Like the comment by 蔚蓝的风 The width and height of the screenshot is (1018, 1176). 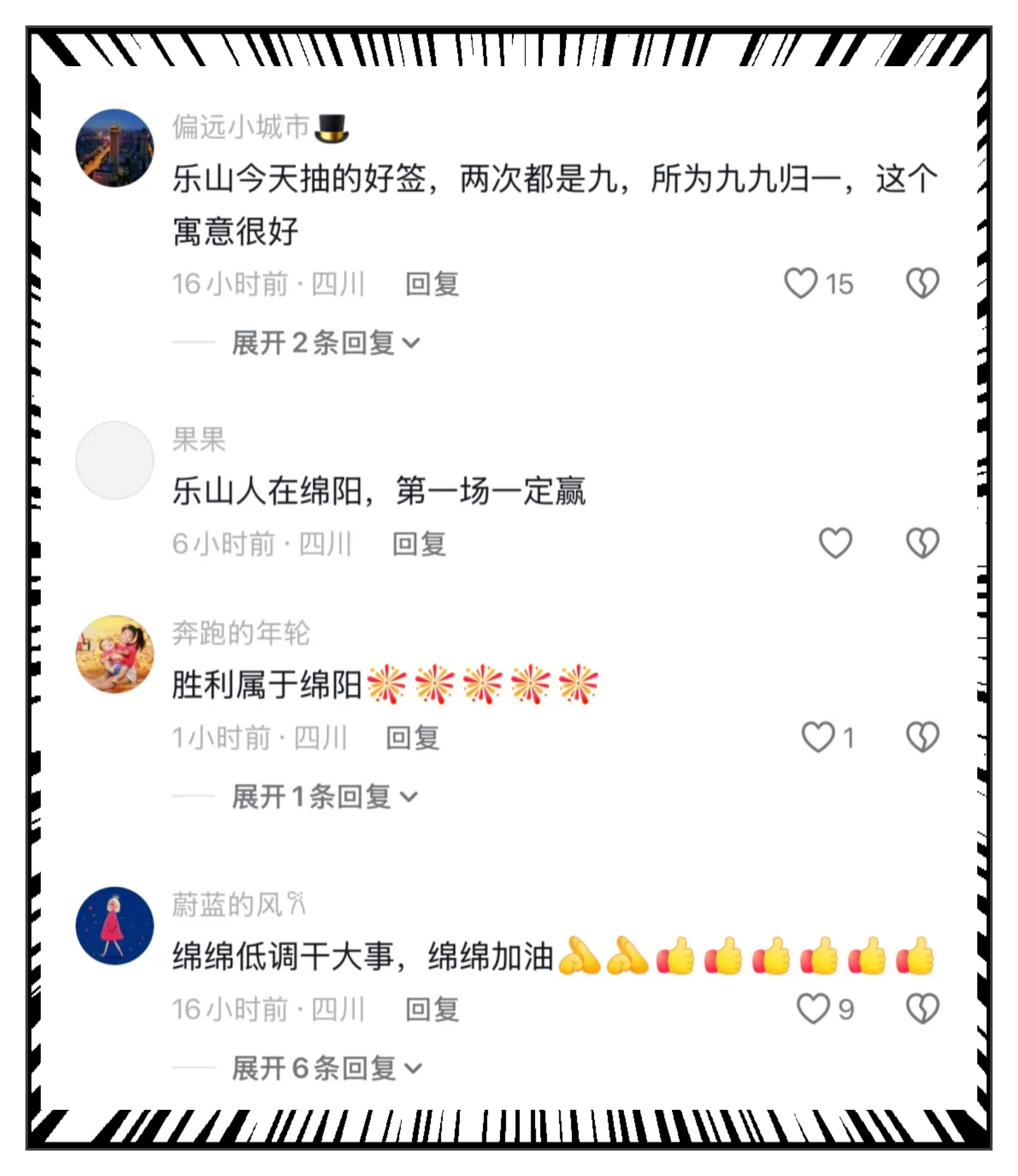pyautogui.click(x=812, y=1009)
